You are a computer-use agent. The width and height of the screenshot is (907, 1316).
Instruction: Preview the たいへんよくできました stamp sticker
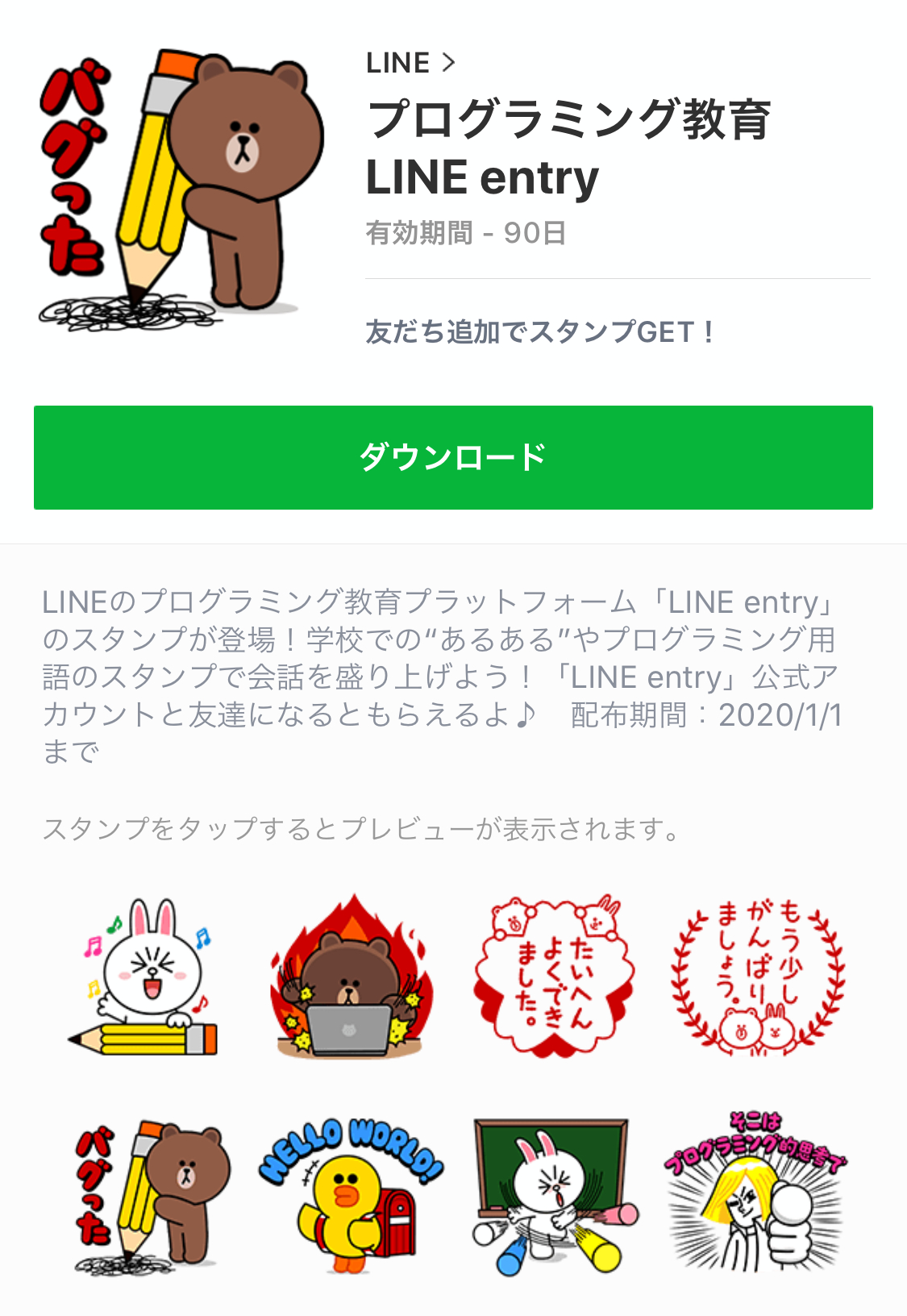pos(555,977)
